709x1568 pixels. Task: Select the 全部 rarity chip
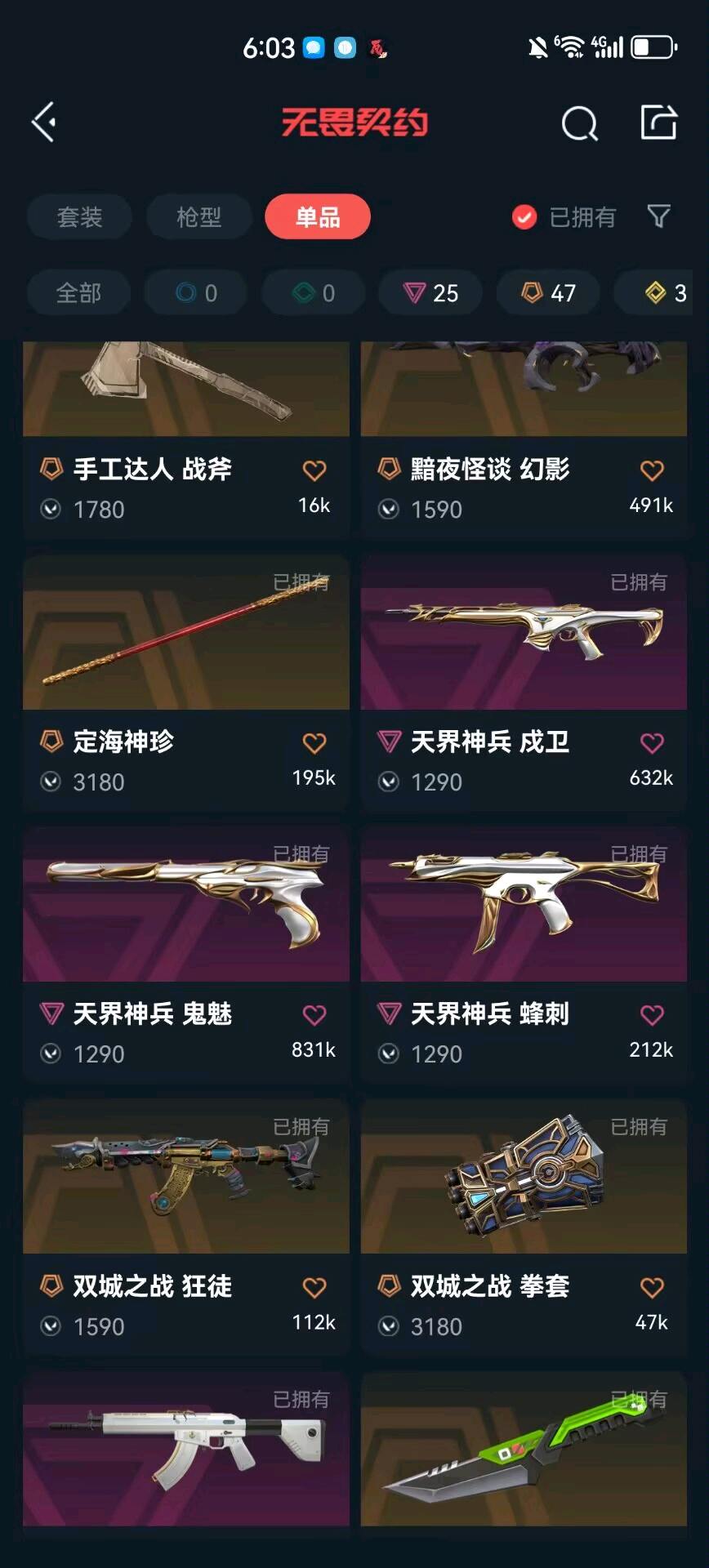tap(78, 293)
